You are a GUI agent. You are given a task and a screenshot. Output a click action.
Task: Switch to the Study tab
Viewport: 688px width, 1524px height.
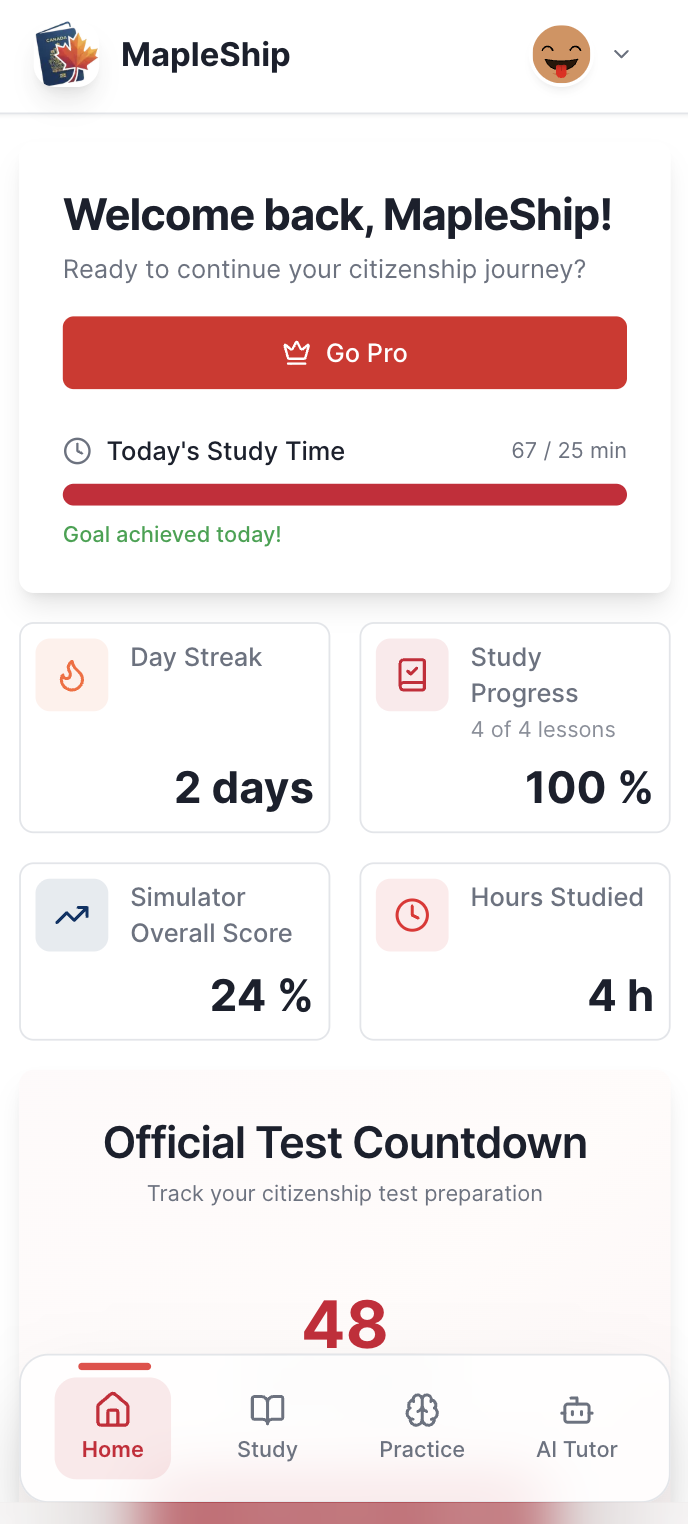click(x=267, y=1428)
